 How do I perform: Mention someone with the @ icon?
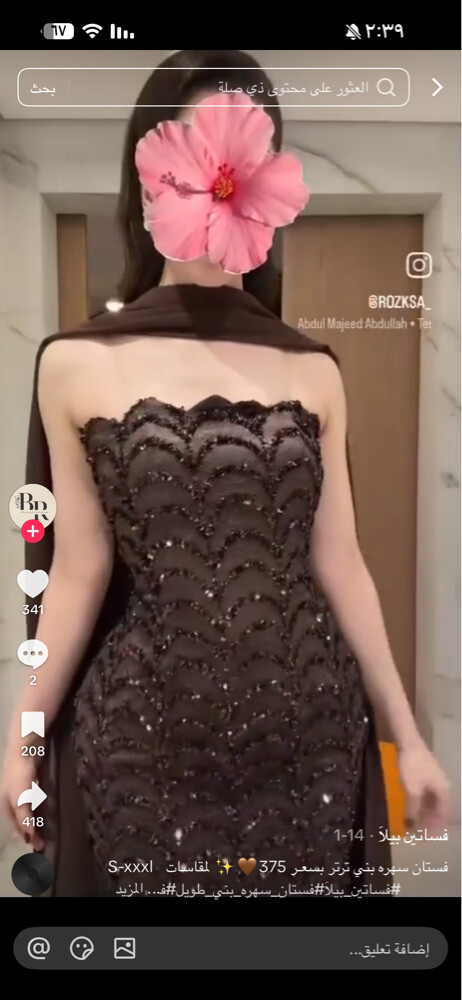(x=39, y=948)
